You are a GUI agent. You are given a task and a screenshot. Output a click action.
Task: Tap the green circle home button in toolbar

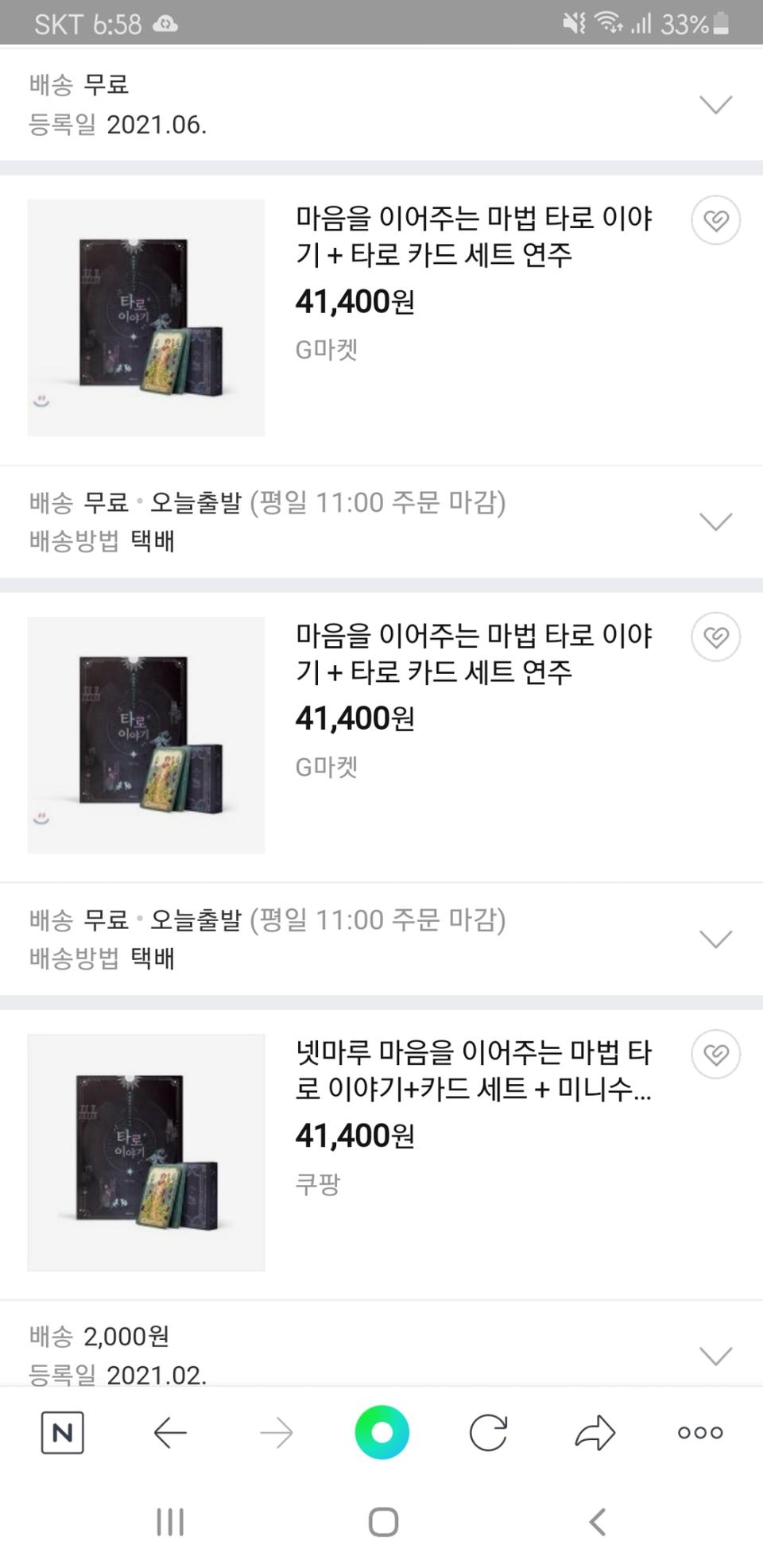[x=382, y=1433]
